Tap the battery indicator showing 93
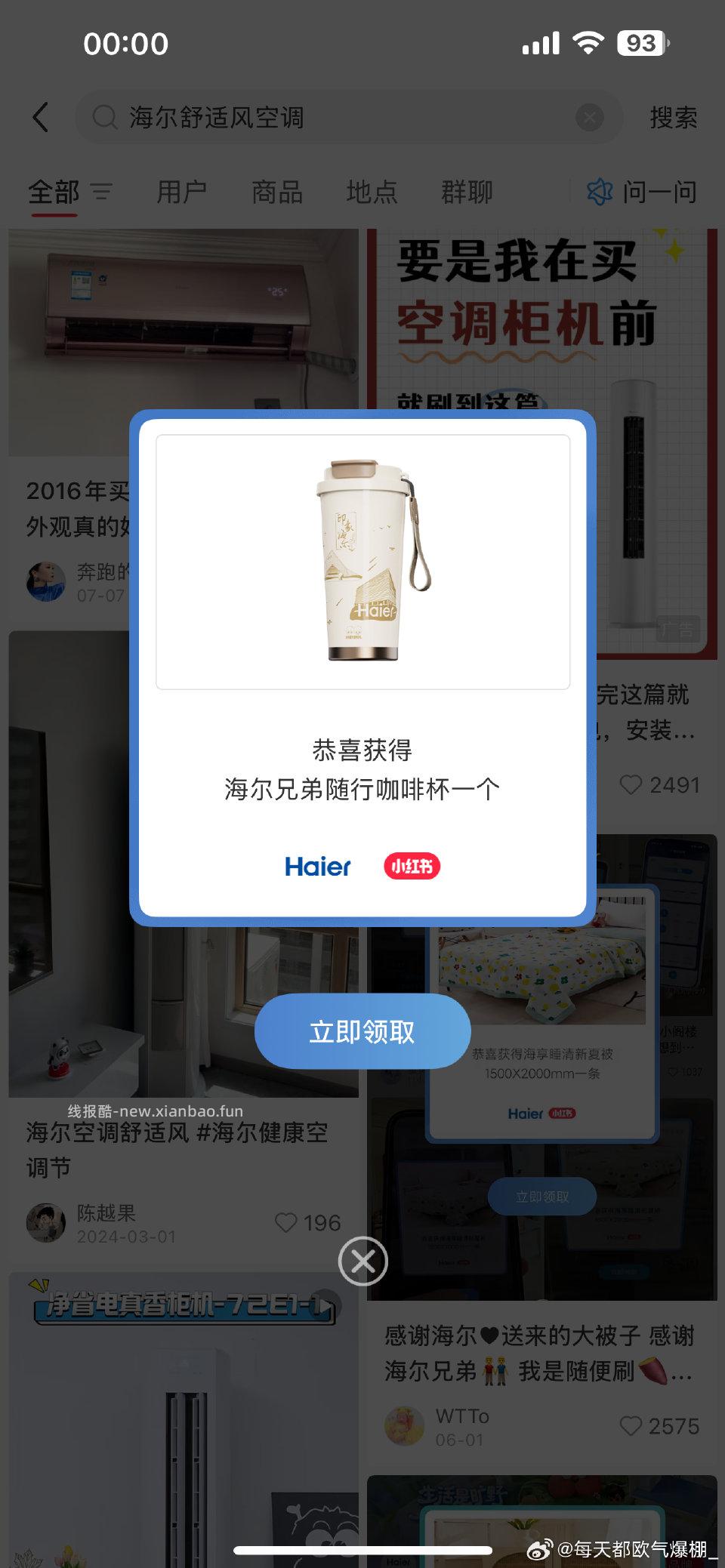Viewport: 725px width, 1568px height. coord(641,44)
